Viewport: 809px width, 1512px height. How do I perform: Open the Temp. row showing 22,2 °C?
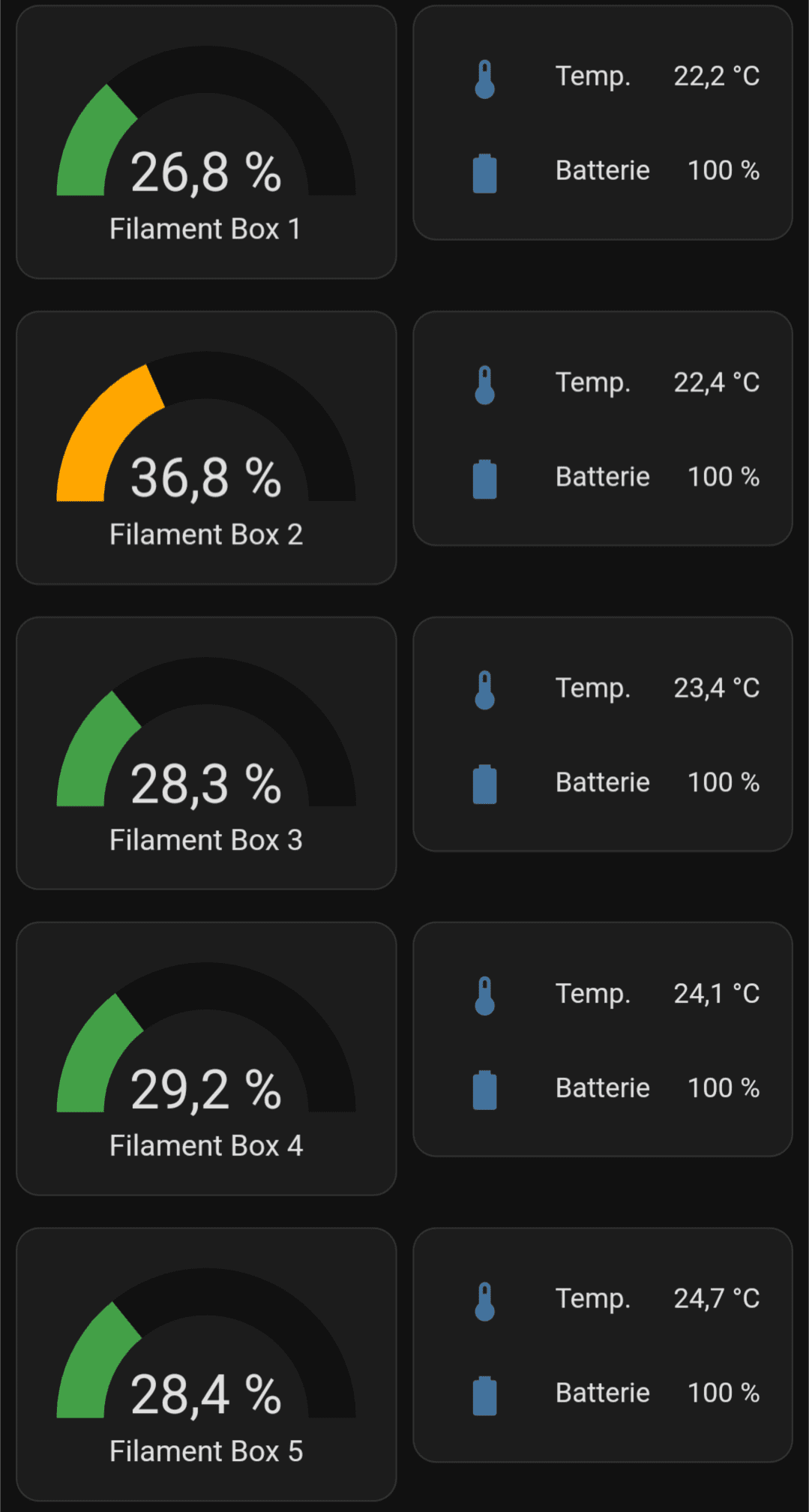(603, 76)
